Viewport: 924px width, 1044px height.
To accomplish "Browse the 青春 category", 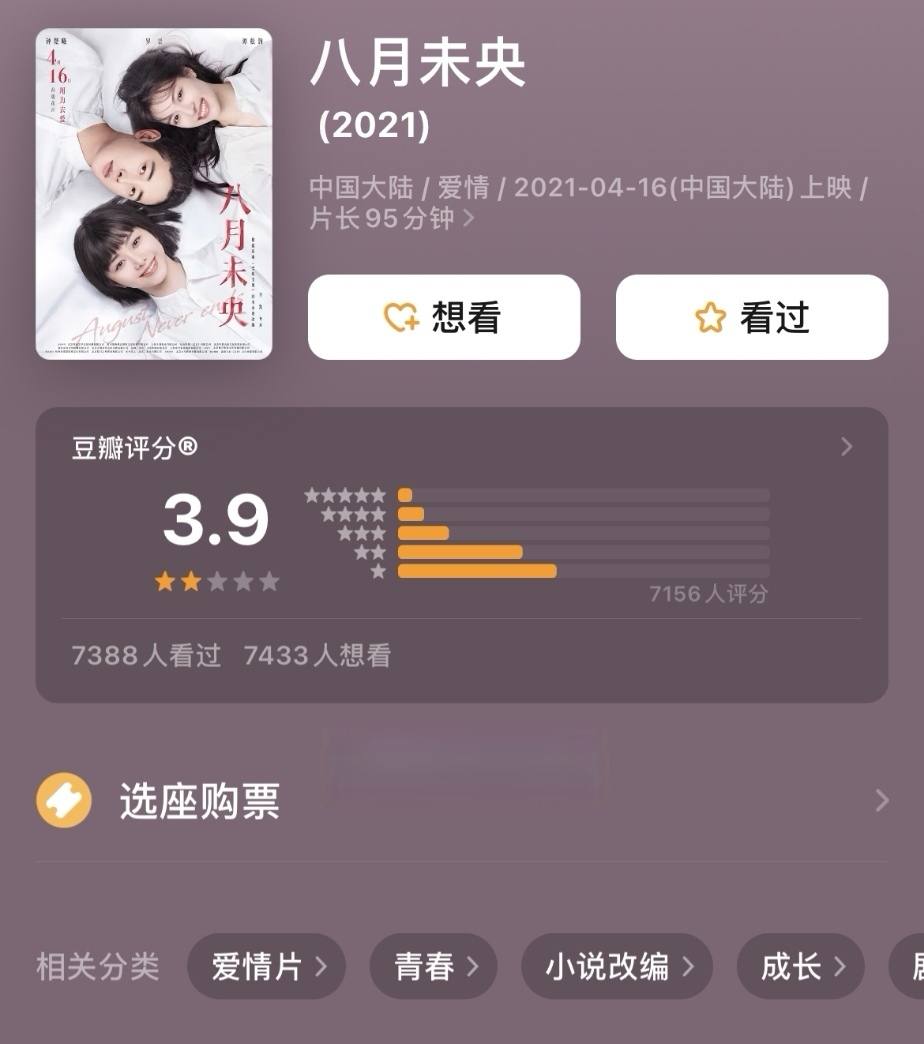I will click(433, 966).
